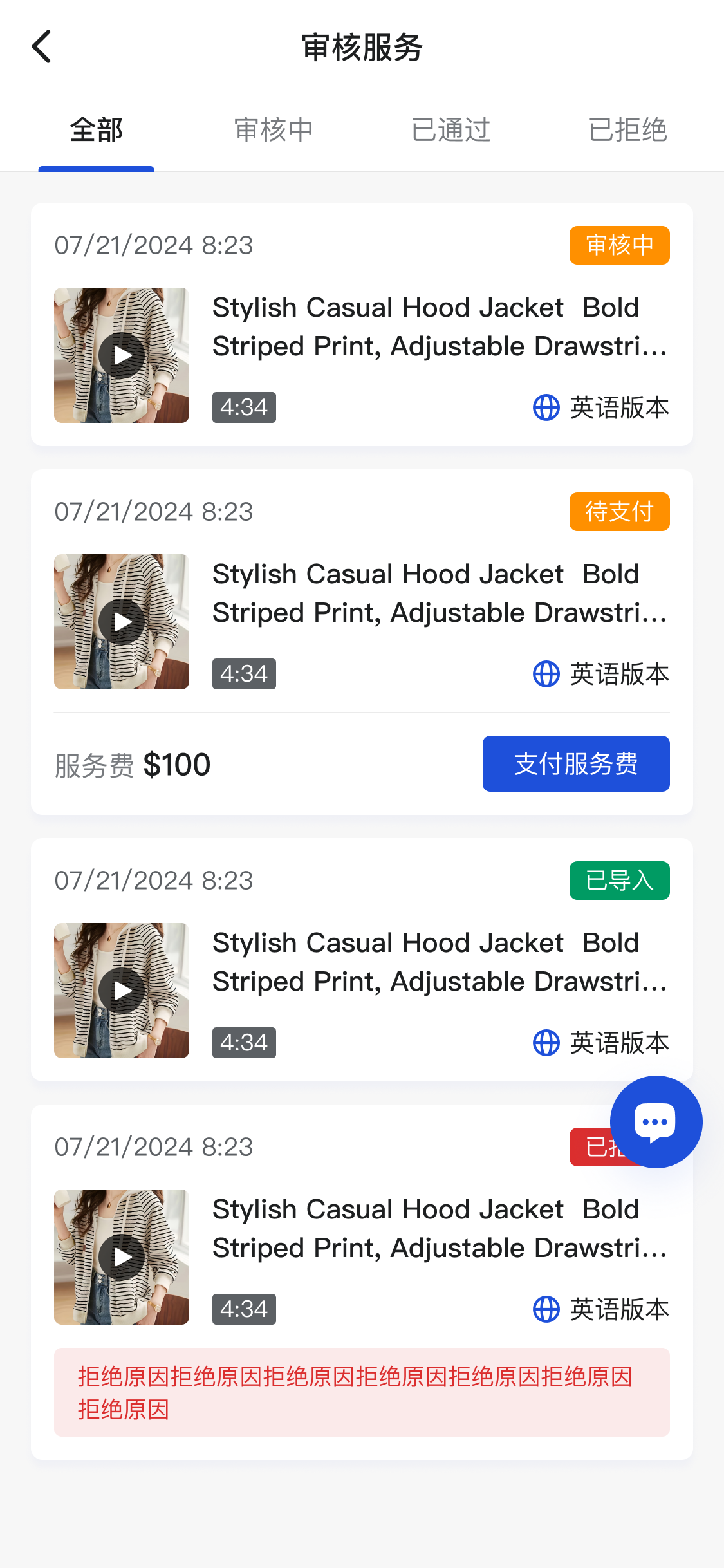Image resolution: width=724 pixels, height=1568 pixels.
Task: Play the video in the 审核中 card
Action: click(x=122, y=355)
